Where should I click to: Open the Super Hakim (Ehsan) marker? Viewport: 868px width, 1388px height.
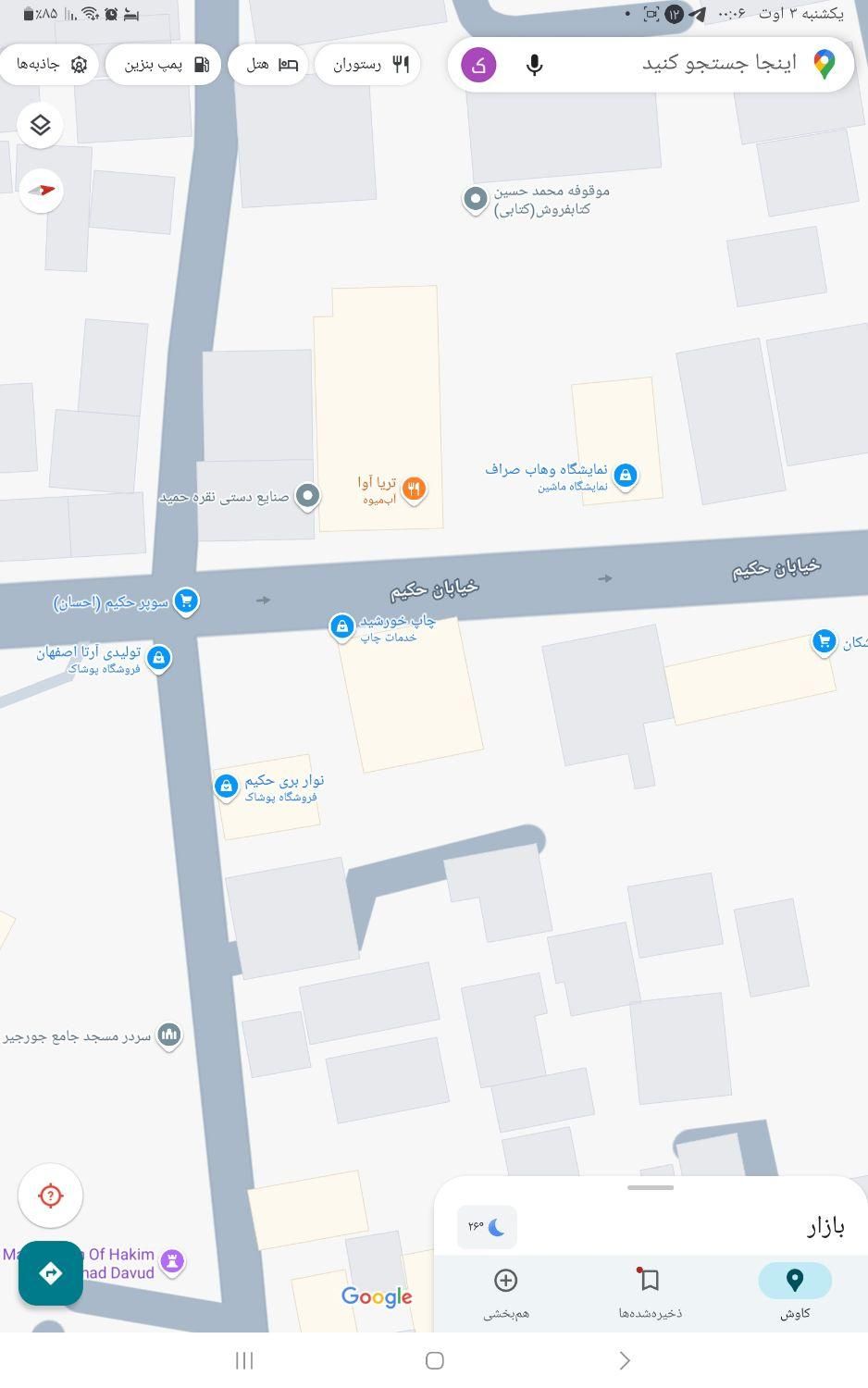pyautogui.click(x=186, y=601)
